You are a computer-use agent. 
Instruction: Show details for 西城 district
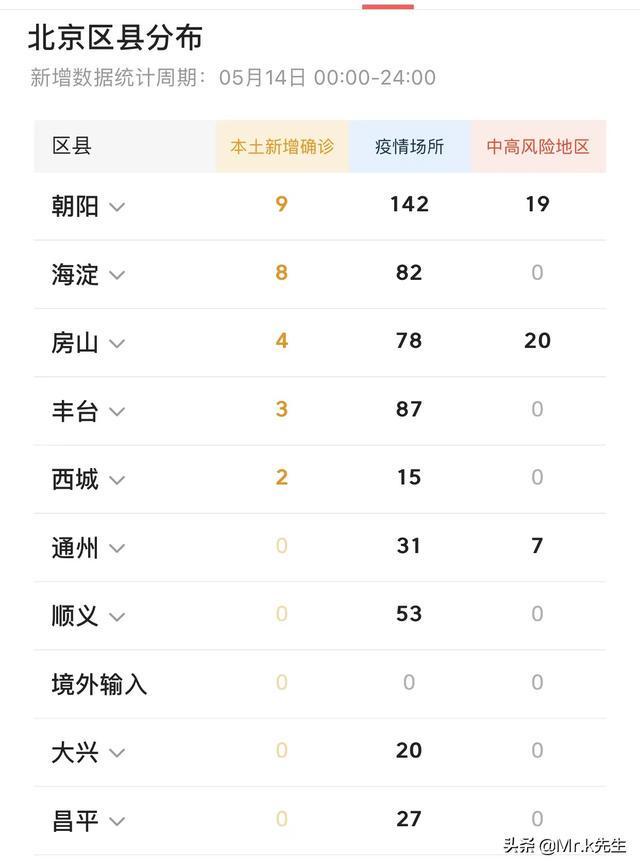click(x=116, y=480)
